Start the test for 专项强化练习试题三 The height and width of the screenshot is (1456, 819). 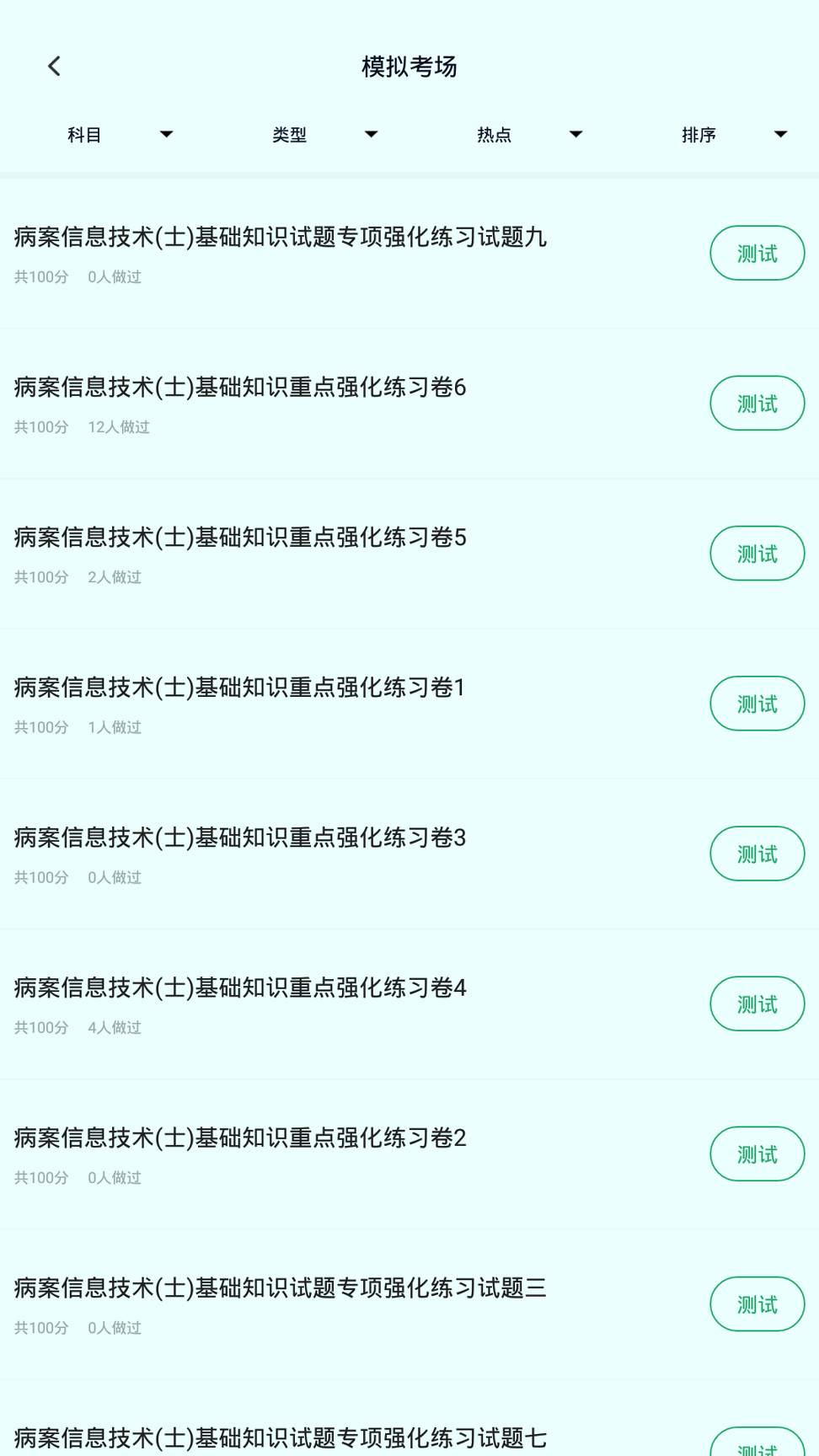757,1303
